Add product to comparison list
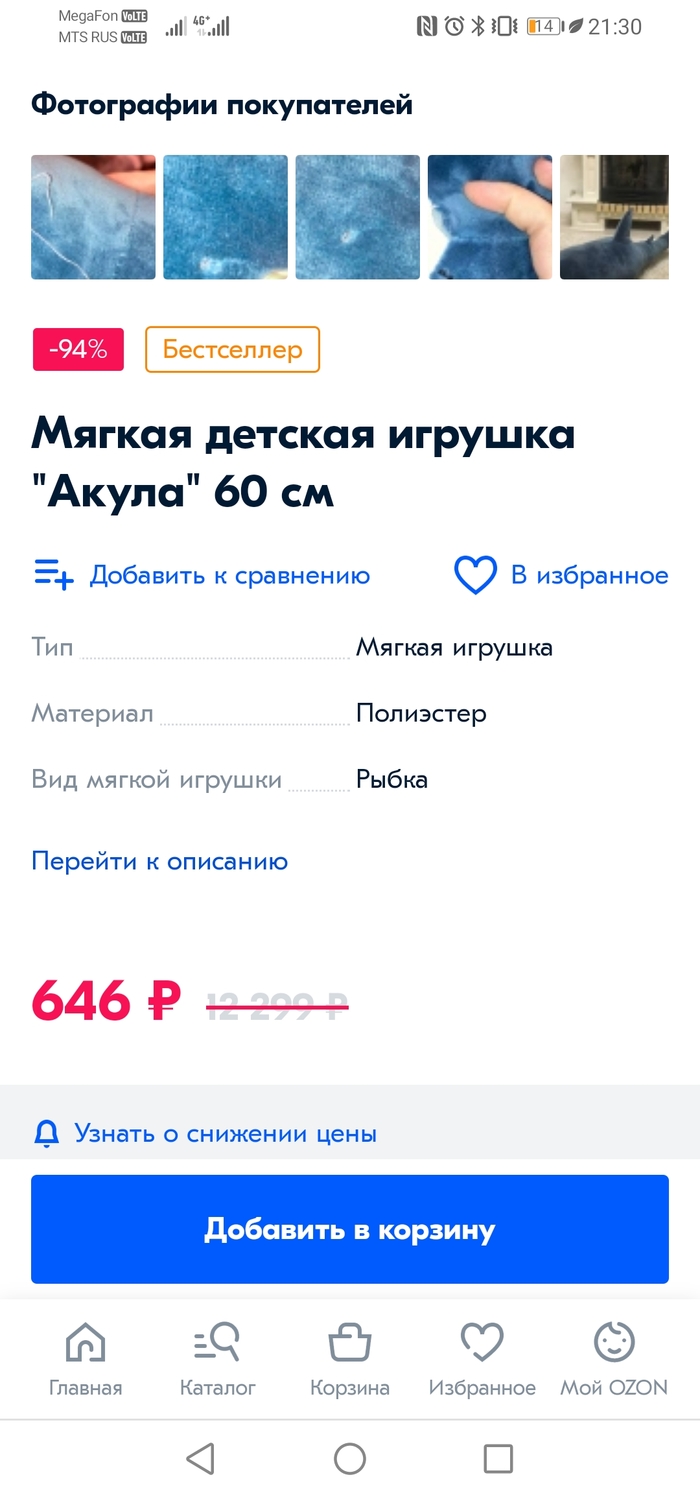The width and height of the screenshot is (700, 1499). click(201, 575)
